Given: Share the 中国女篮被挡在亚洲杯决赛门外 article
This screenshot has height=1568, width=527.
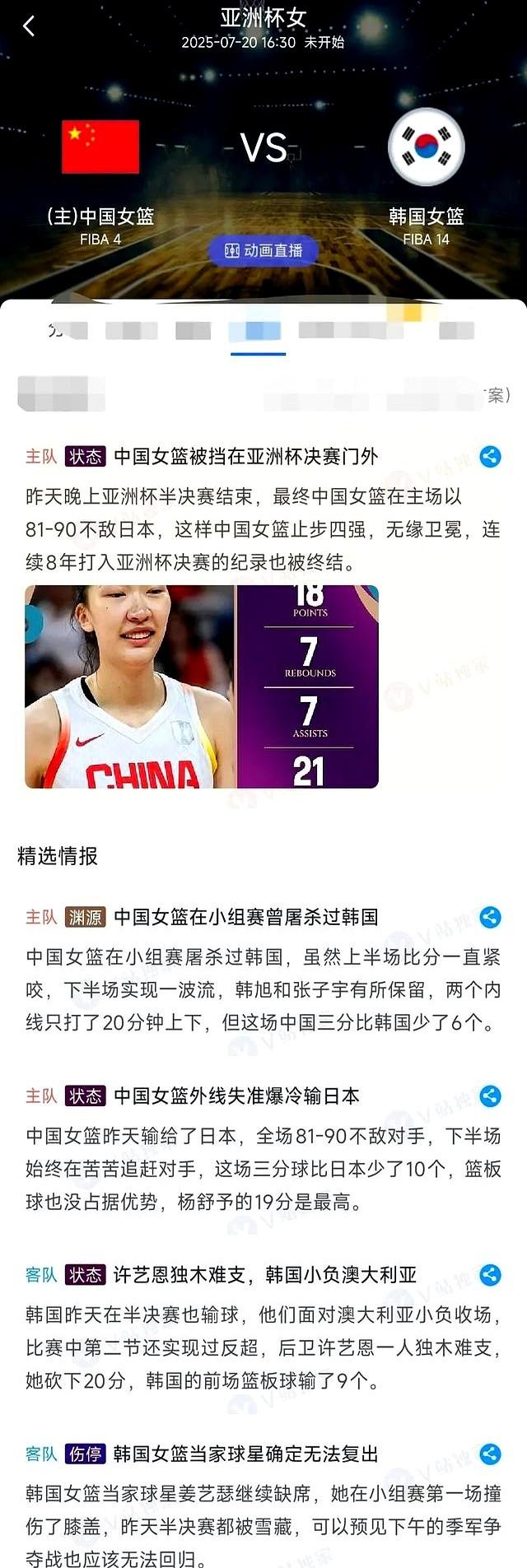Looking at the screenshot, I should (490, 457).
